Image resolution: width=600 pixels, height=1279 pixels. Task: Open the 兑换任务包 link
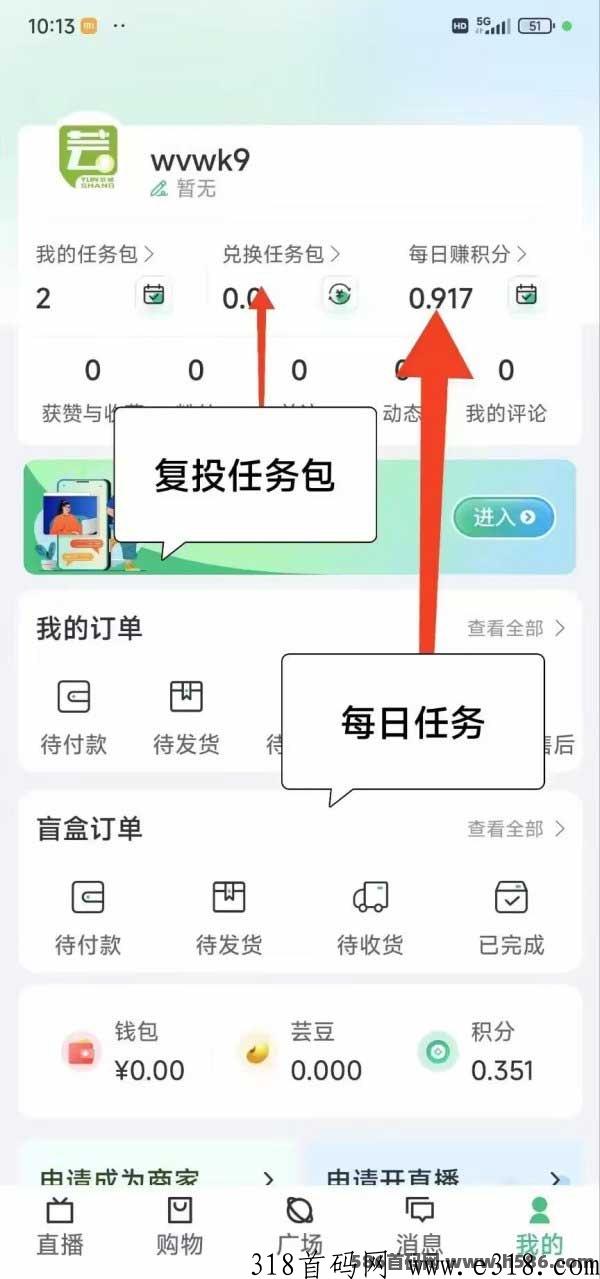click(281, 254)
